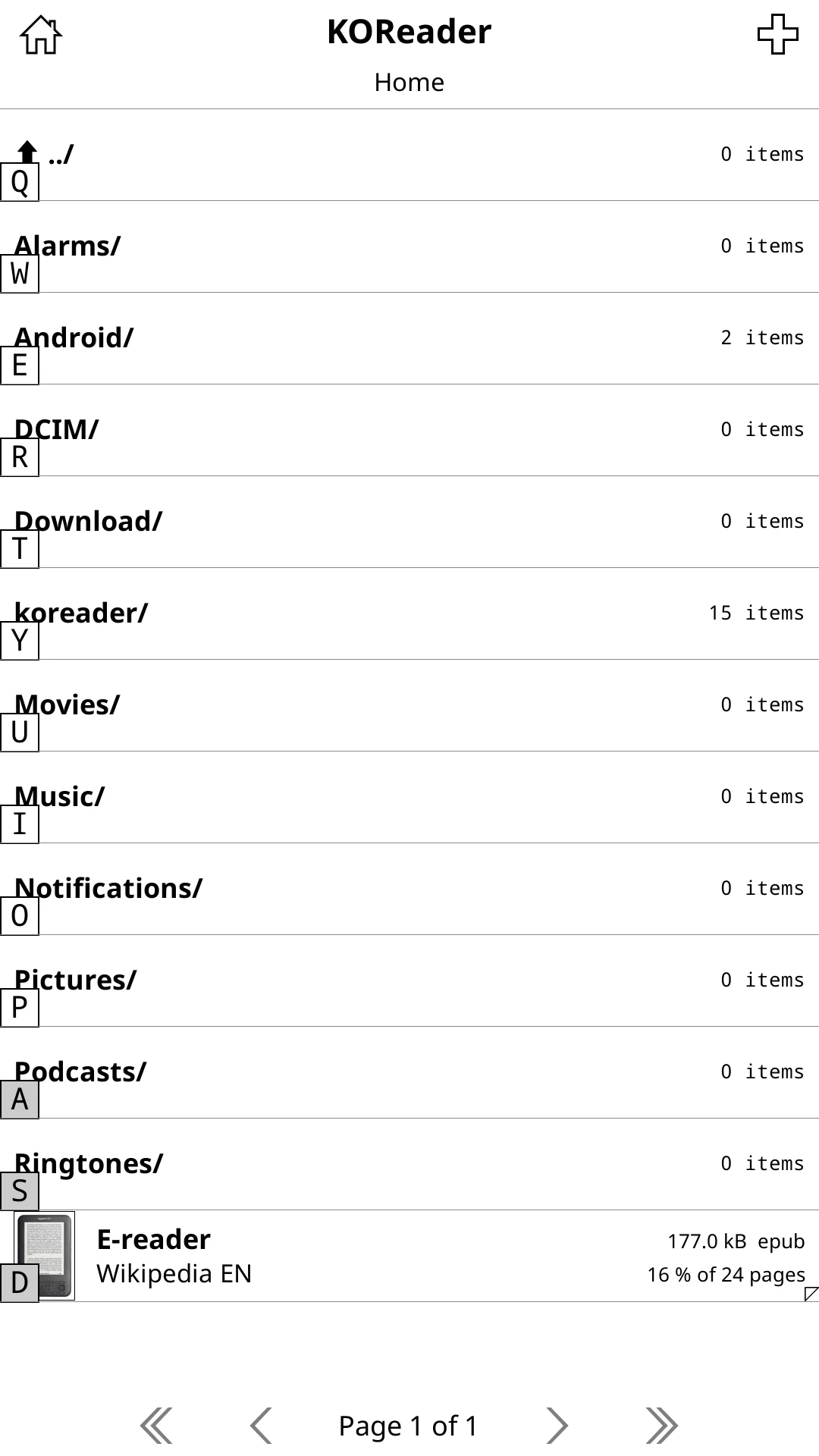Click the Home breadcrumb under the title
Screen dimensions: 819x1456
(x=409, y=82)
